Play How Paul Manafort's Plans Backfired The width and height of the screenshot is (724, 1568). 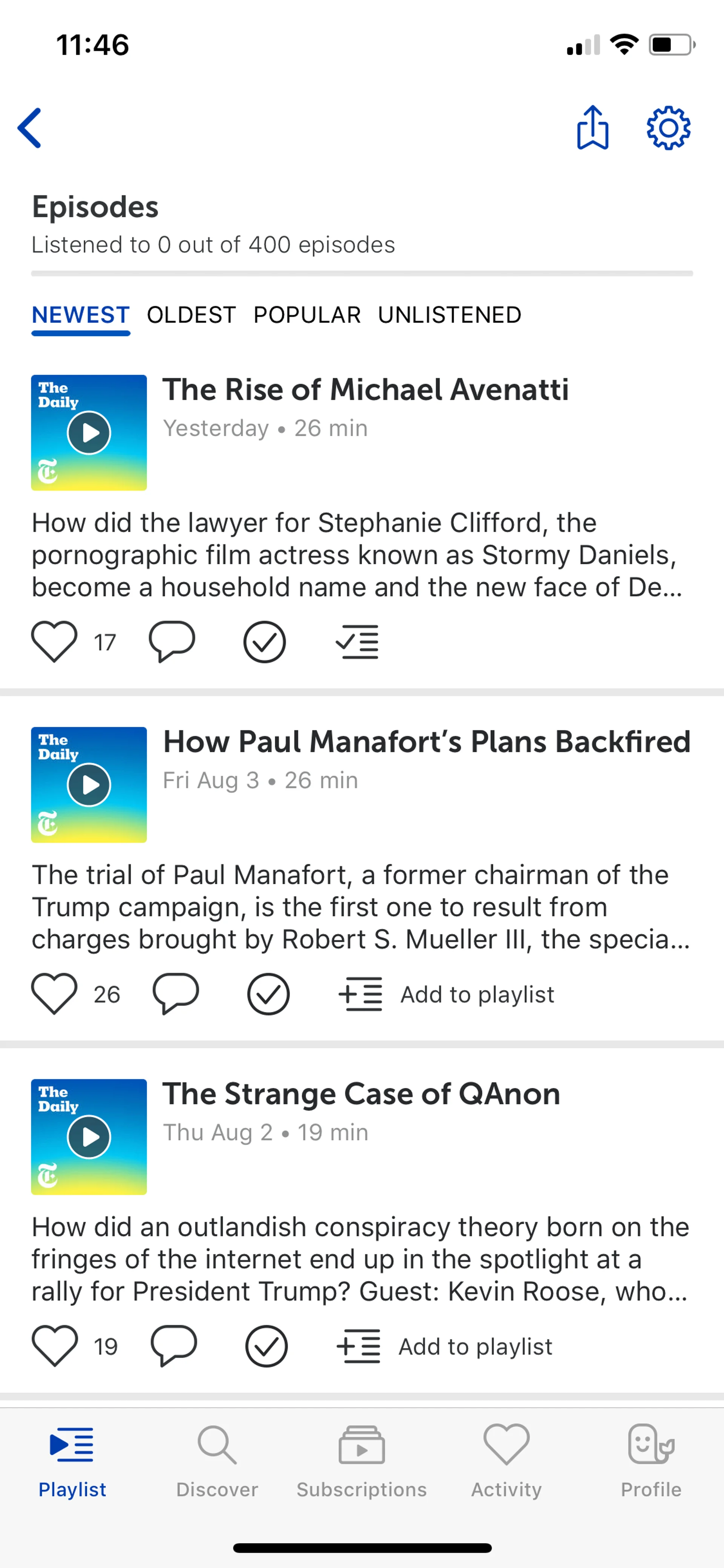coord(89,785)
